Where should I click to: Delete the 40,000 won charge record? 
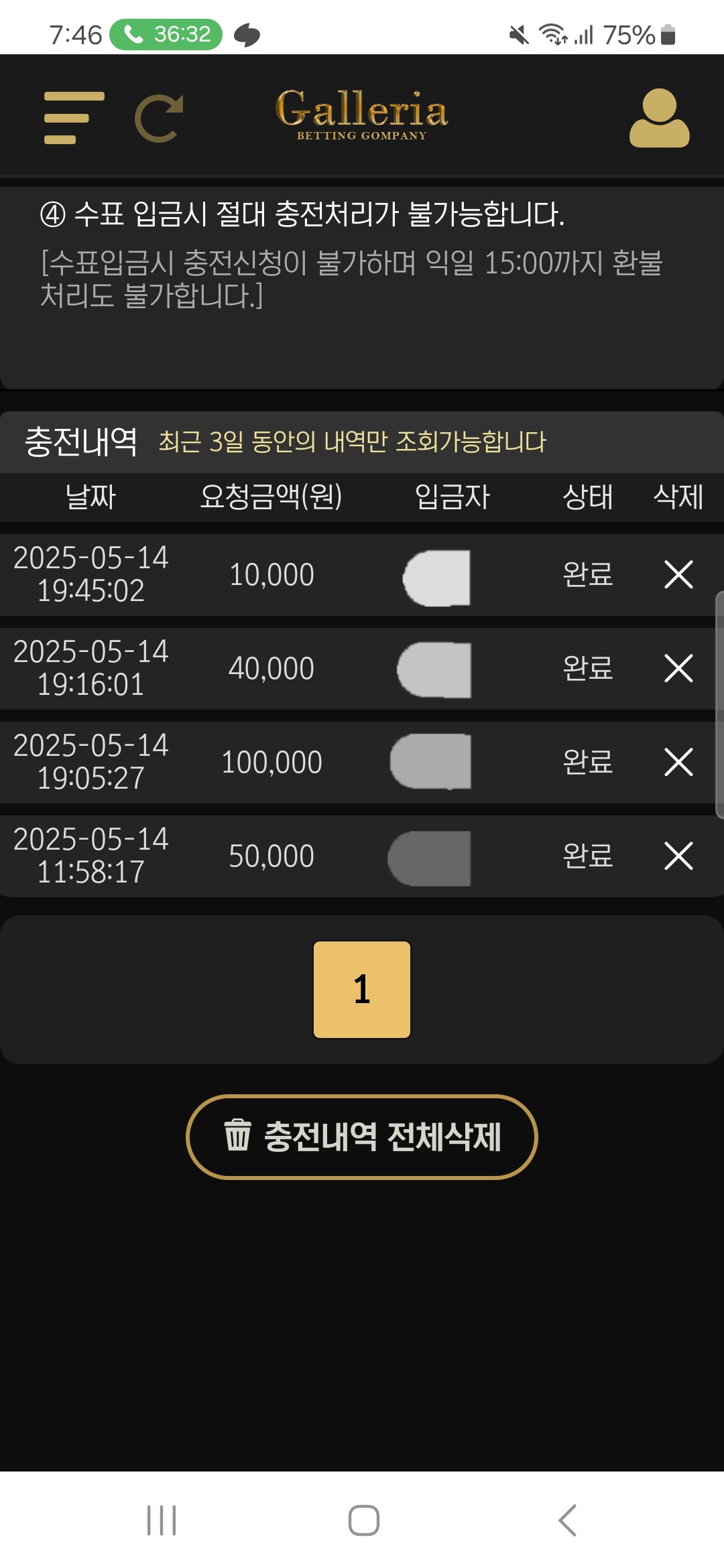pyautogui.click(x=678, y=669)
